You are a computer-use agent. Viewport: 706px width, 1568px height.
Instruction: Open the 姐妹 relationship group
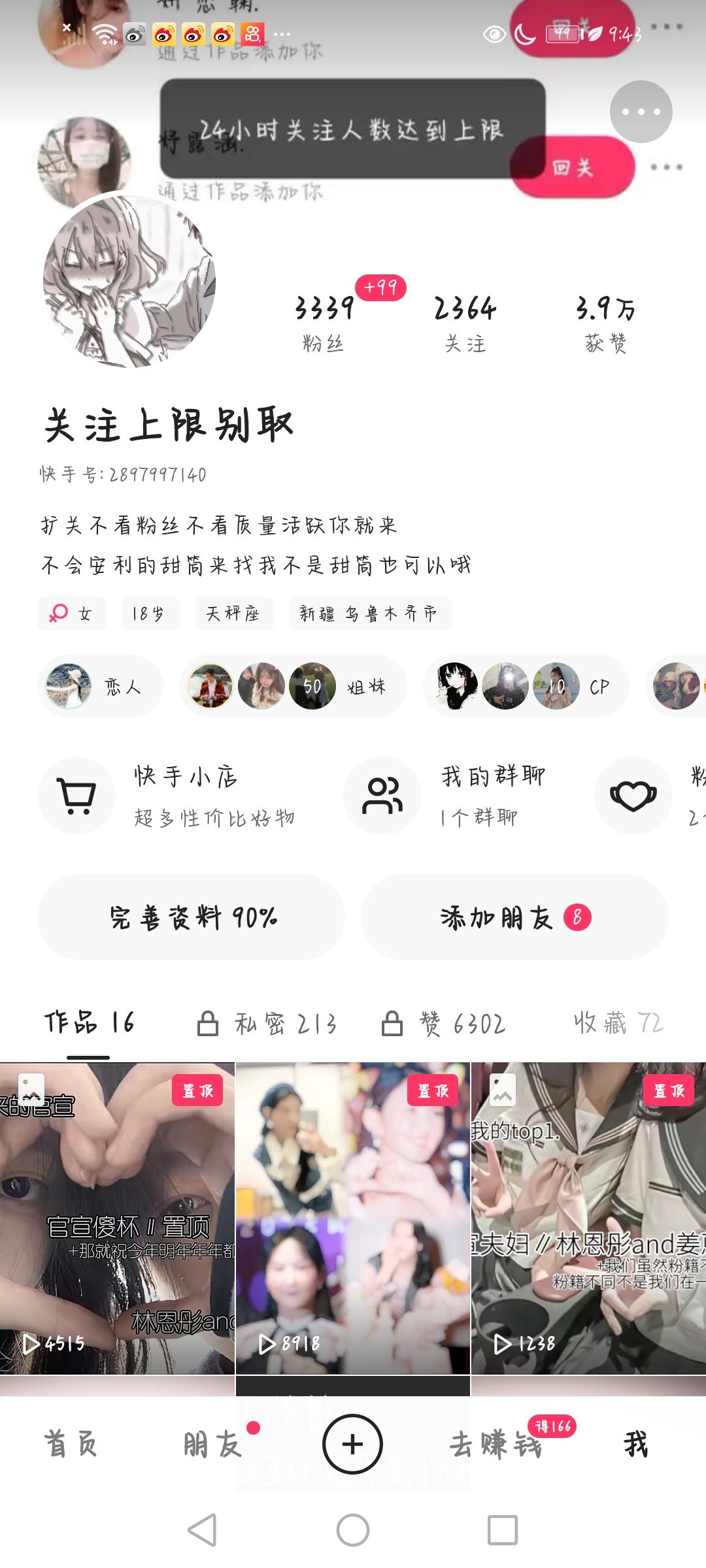point(293,686)
